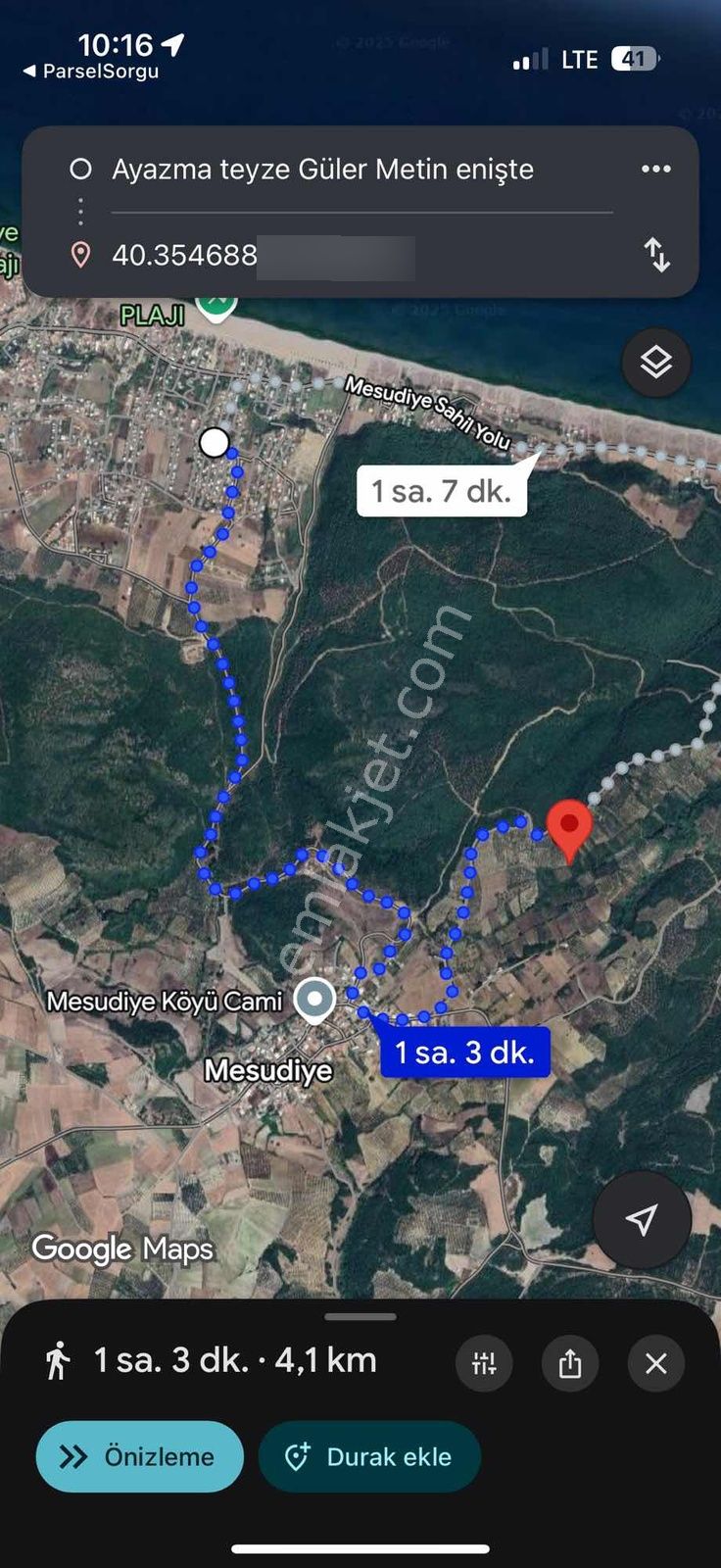This screenshot has width=721, height=1568.
Task: Close the directions panel
Action: 655,1363
